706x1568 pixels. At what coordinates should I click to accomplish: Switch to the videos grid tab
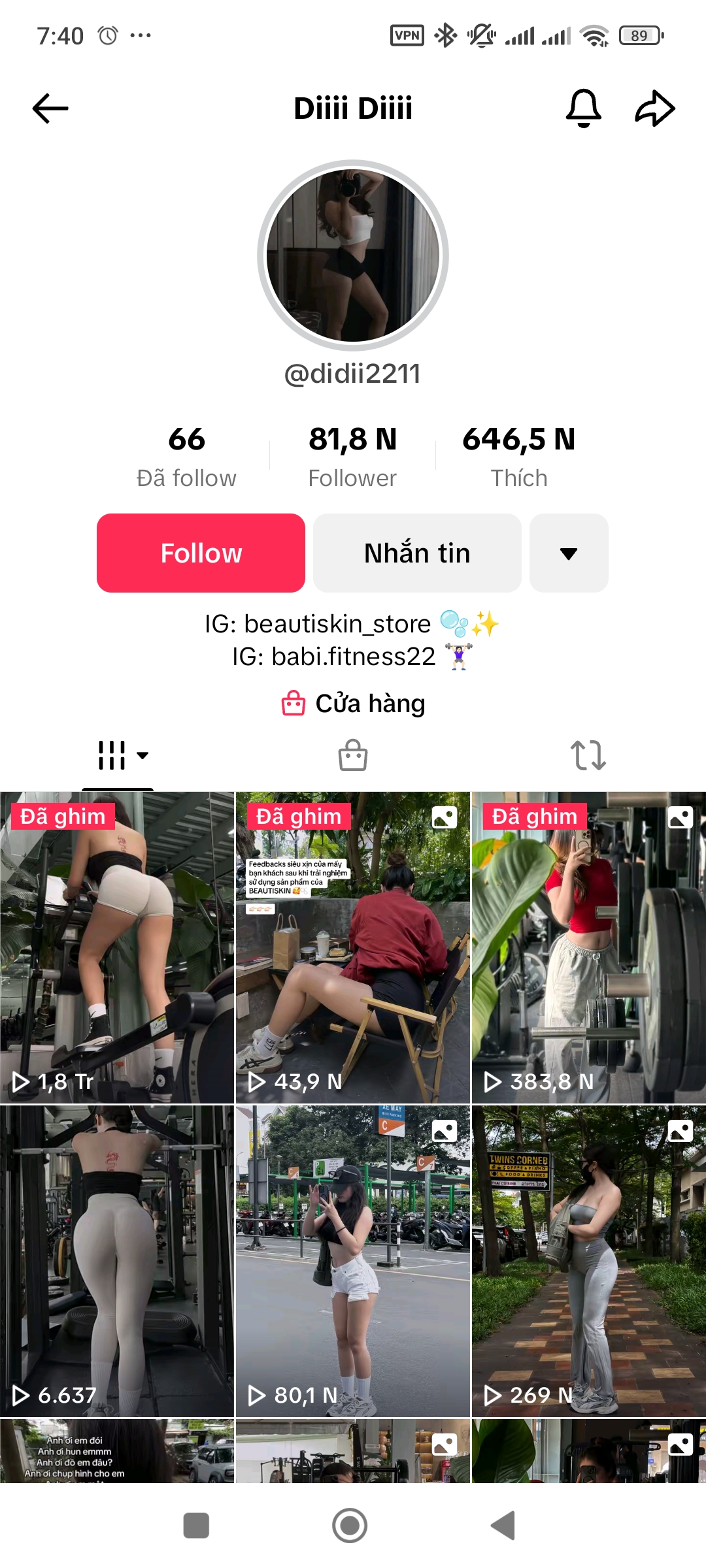tap(118, 755)
